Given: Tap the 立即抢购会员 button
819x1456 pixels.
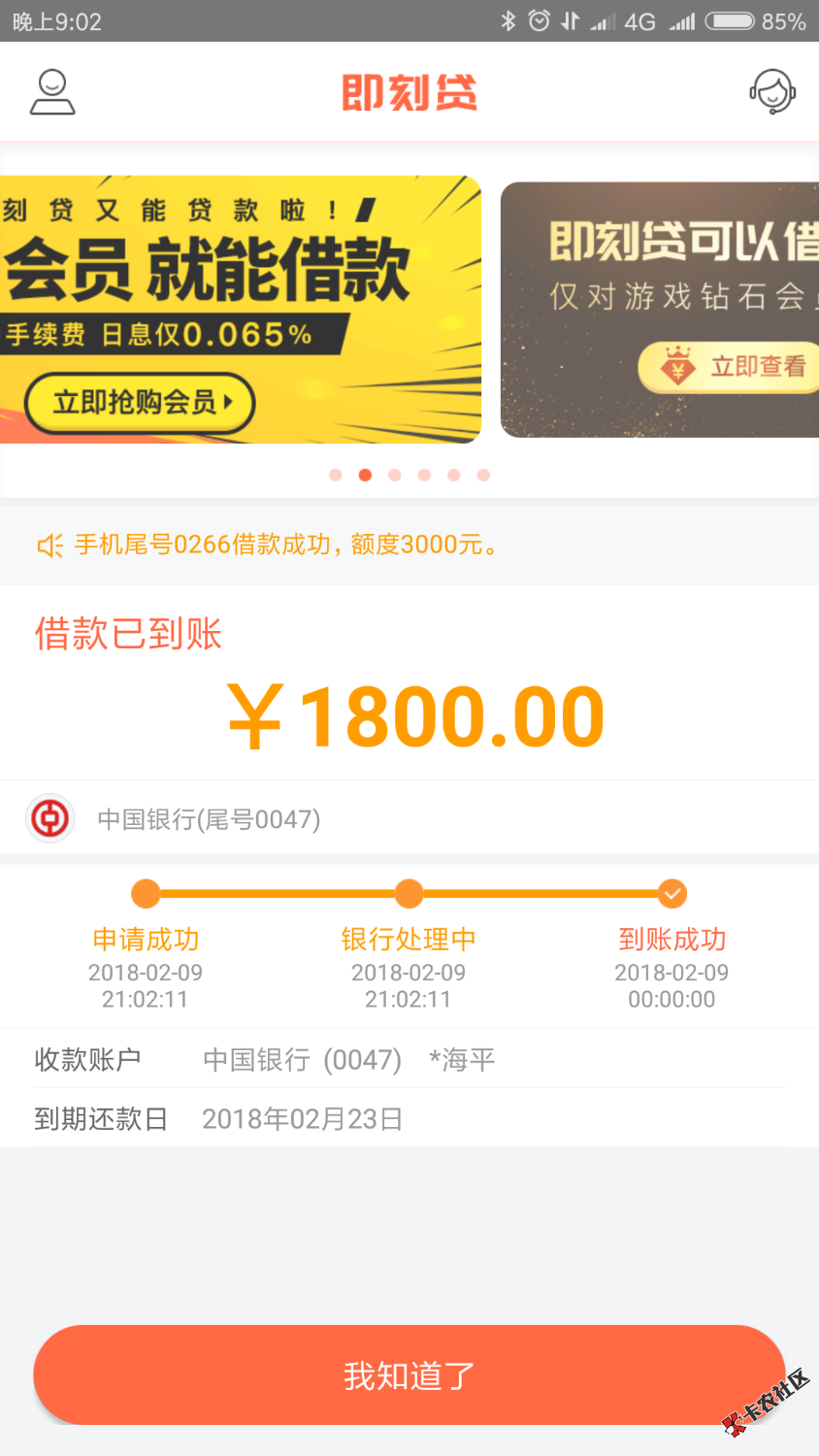Looking at the screenshot, I should click(140, 402).
